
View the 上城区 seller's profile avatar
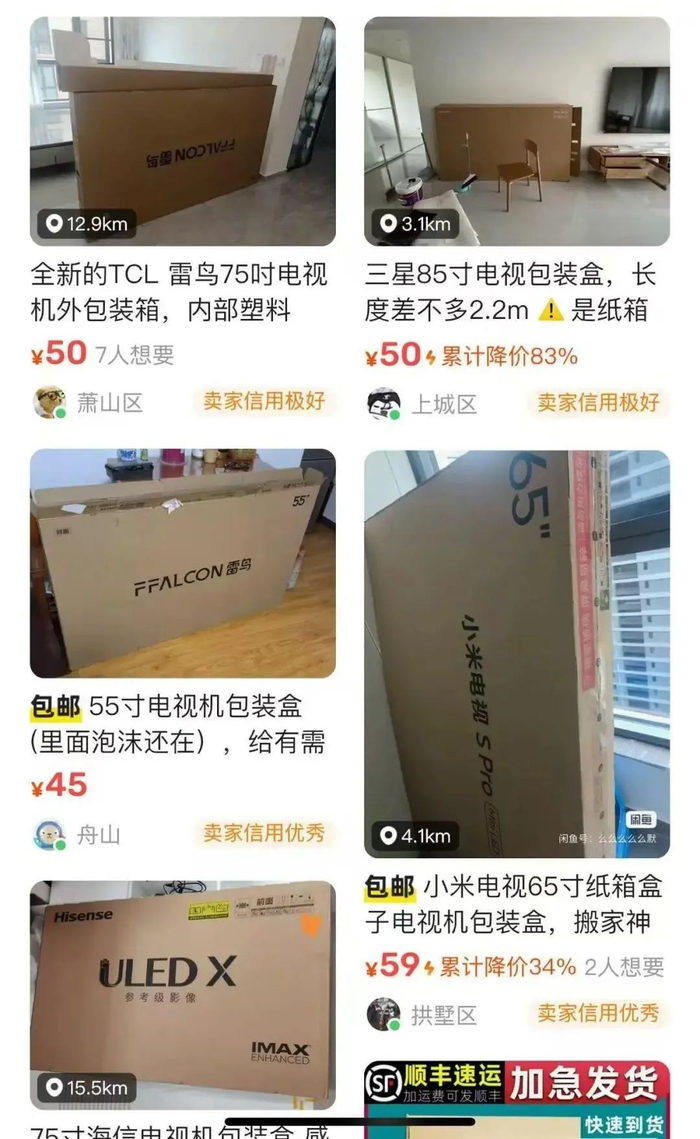384,404
